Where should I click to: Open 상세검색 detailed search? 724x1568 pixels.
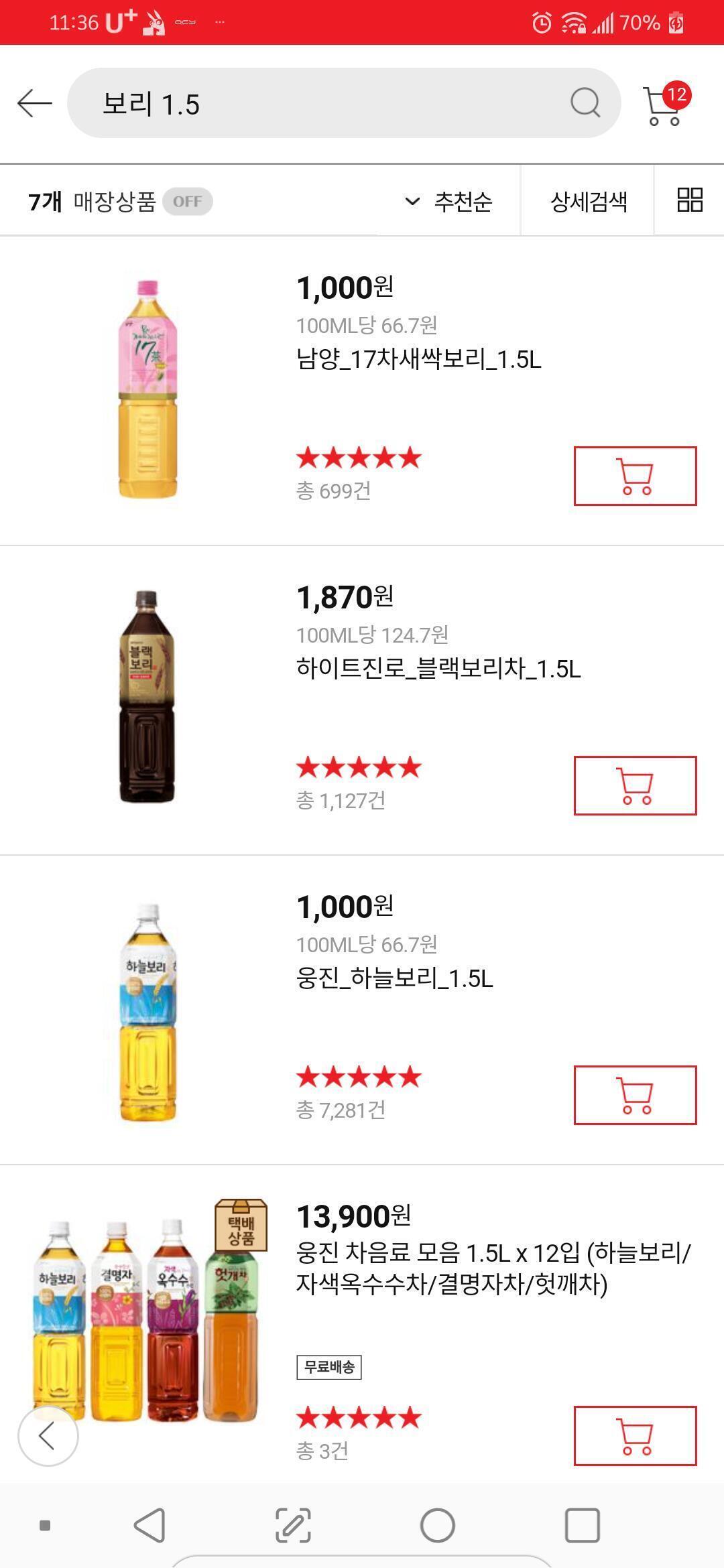[x=588, y=202]
